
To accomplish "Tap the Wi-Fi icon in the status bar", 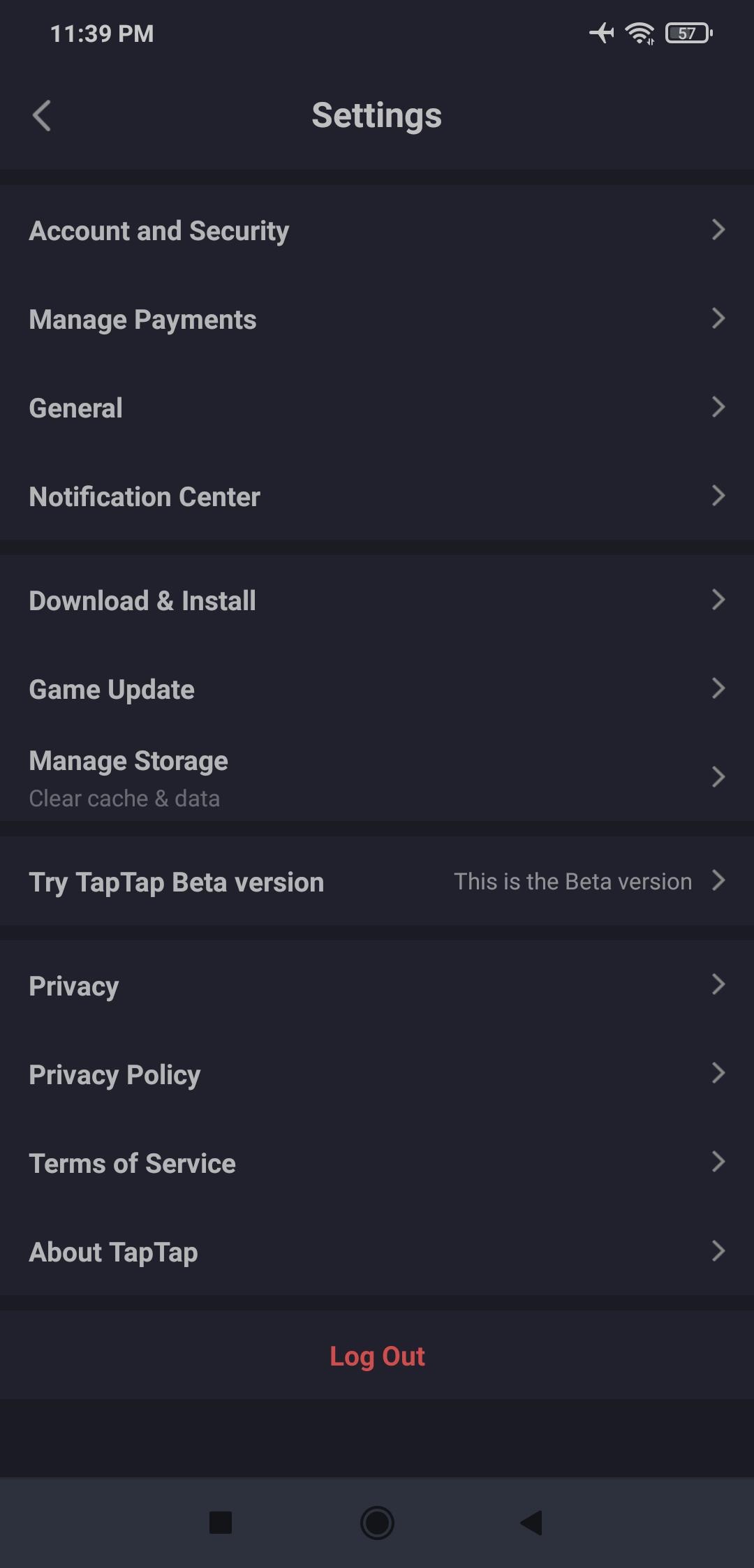I will [637, 31].
